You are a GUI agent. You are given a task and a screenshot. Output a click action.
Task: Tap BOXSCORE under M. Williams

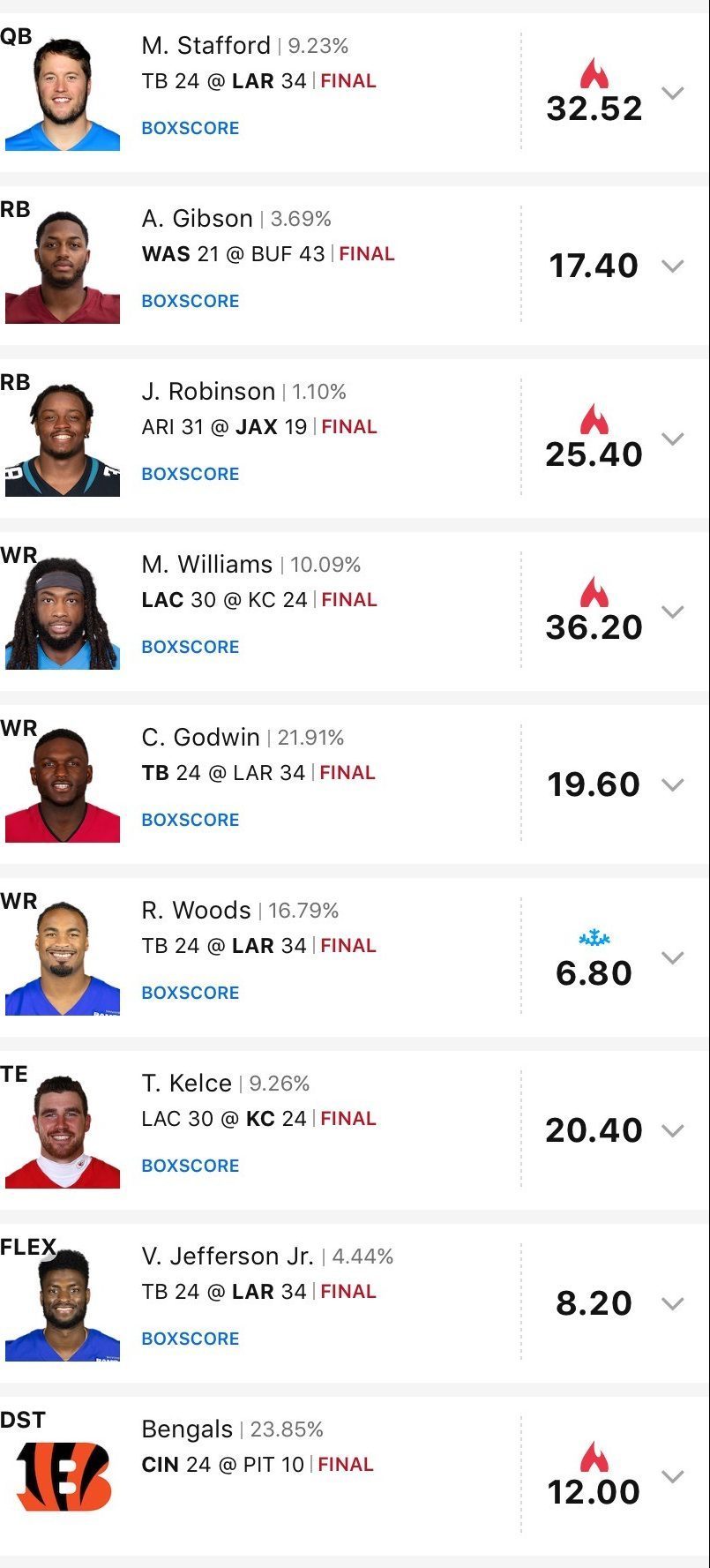191,647
